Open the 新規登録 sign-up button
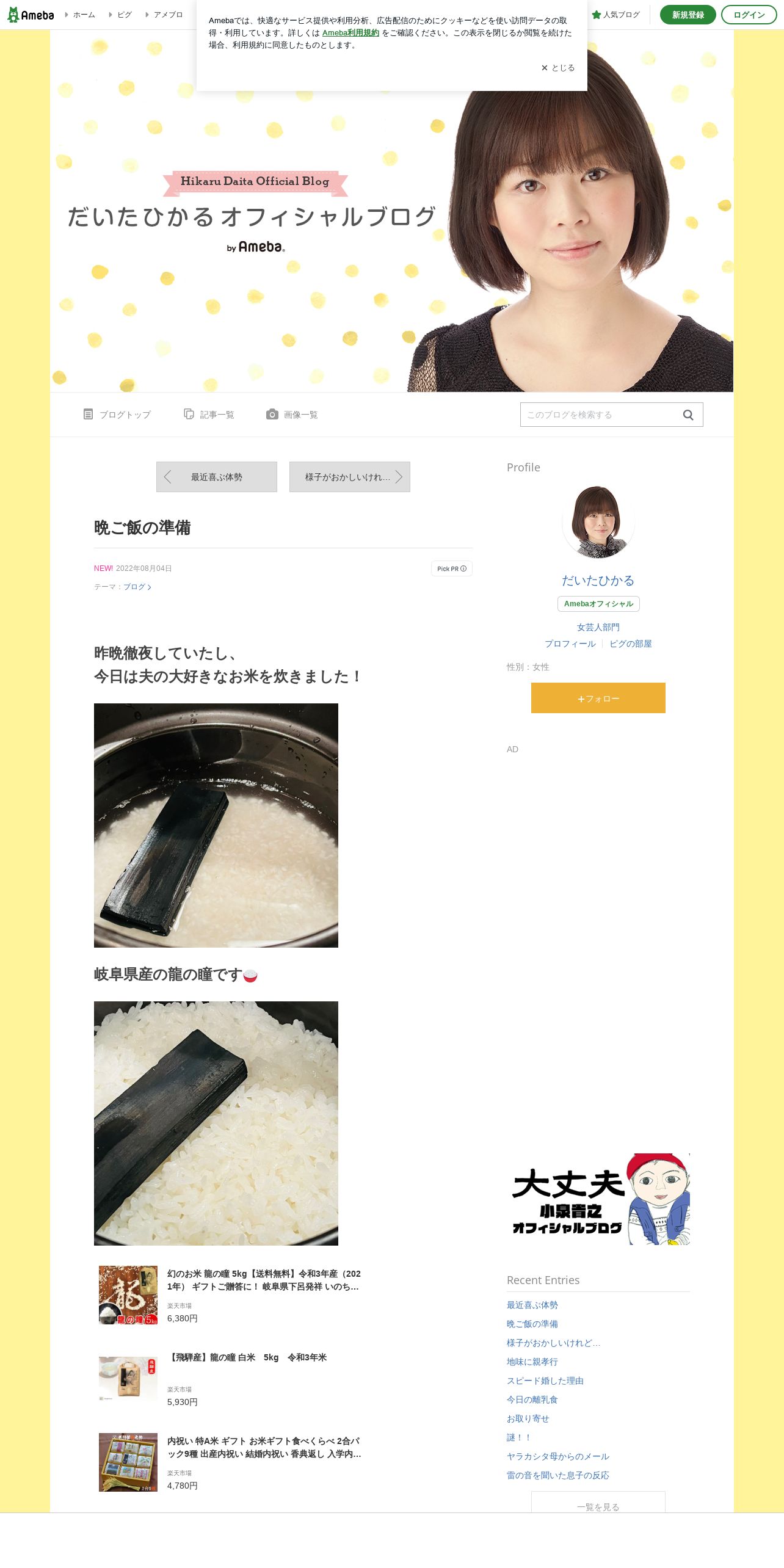This screenshot has height=1568, width=784. (x=688, y=15)
